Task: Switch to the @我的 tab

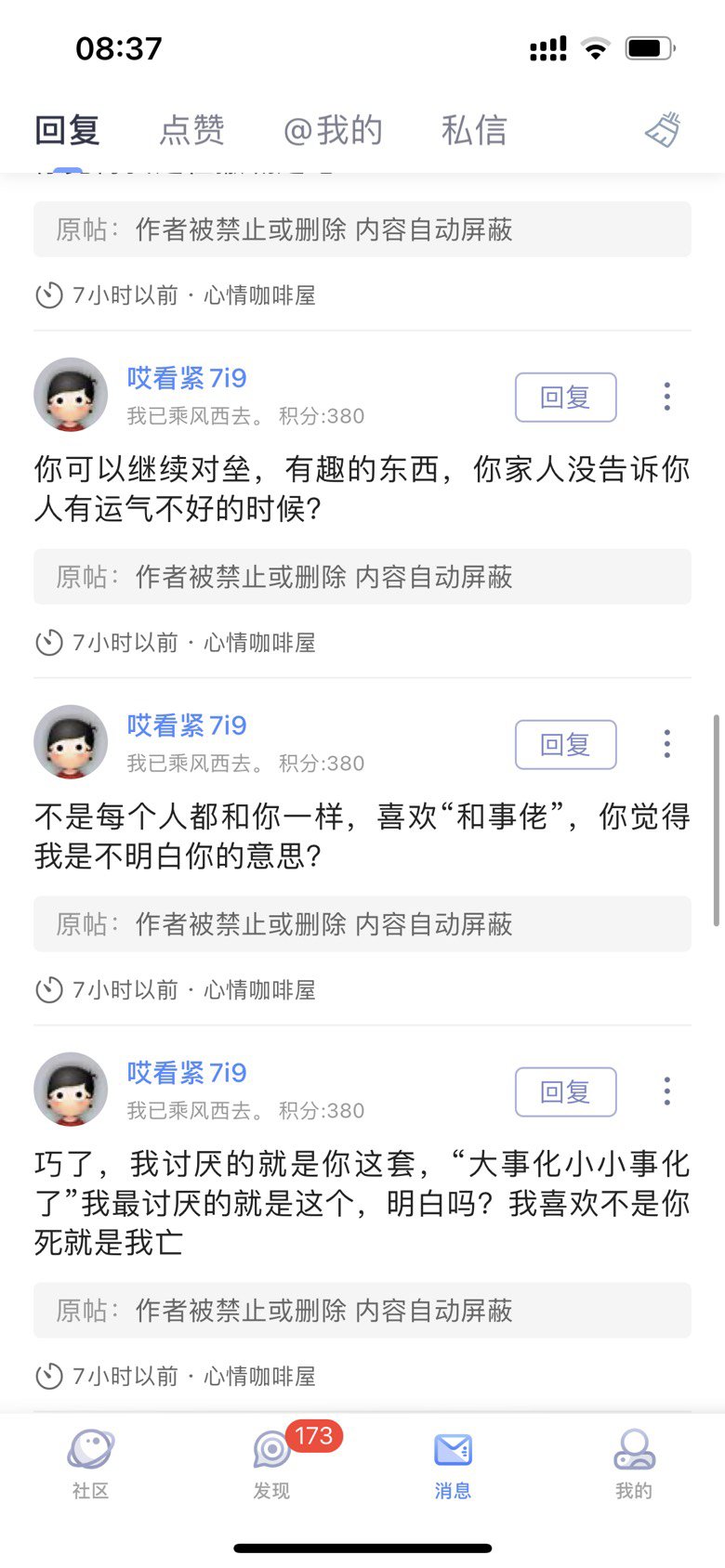Action: pos(333,130)
